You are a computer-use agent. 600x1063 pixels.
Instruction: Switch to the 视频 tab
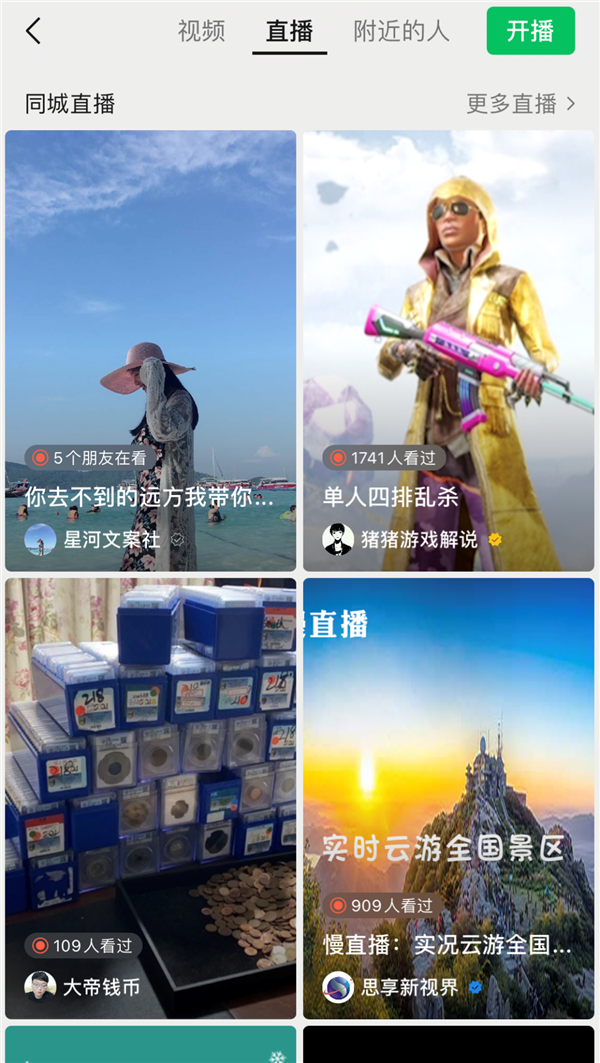(201, 31)
